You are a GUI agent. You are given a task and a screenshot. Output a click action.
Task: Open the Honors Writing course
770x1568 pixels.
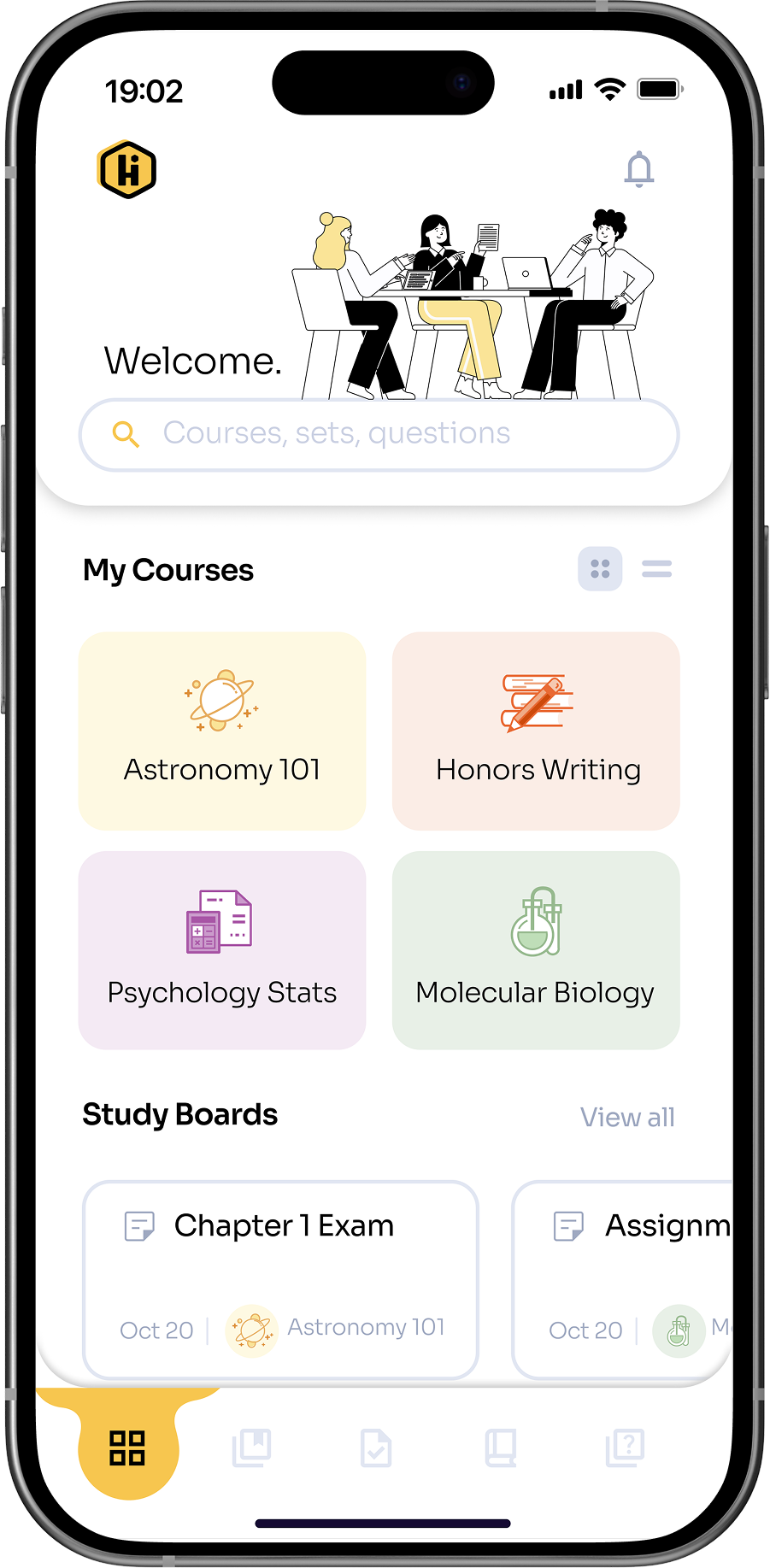536,731
